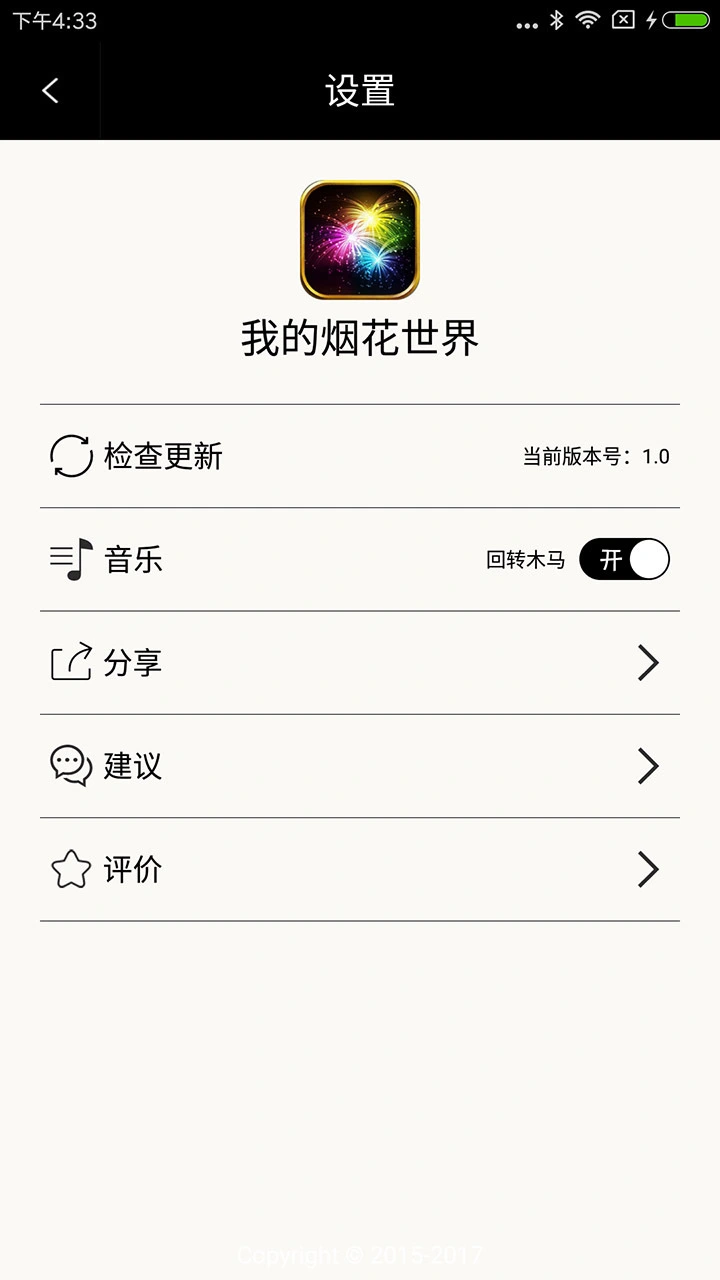
Task: Open 建议 using the right-pointing arrow
Action: tap(650, 766)
